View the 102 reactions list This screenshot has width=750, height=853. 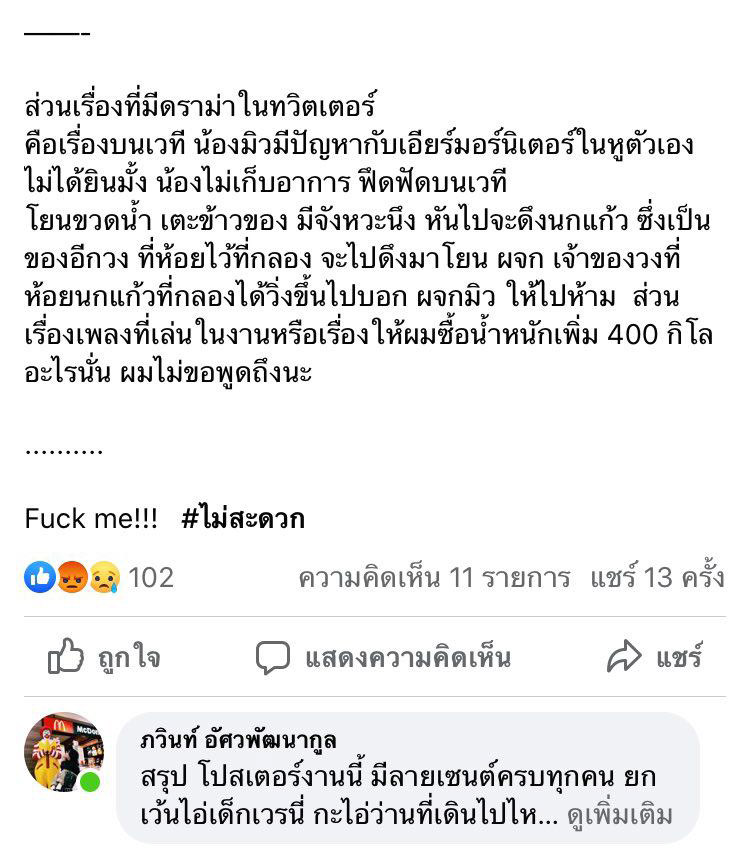click(x=100, y=577)
